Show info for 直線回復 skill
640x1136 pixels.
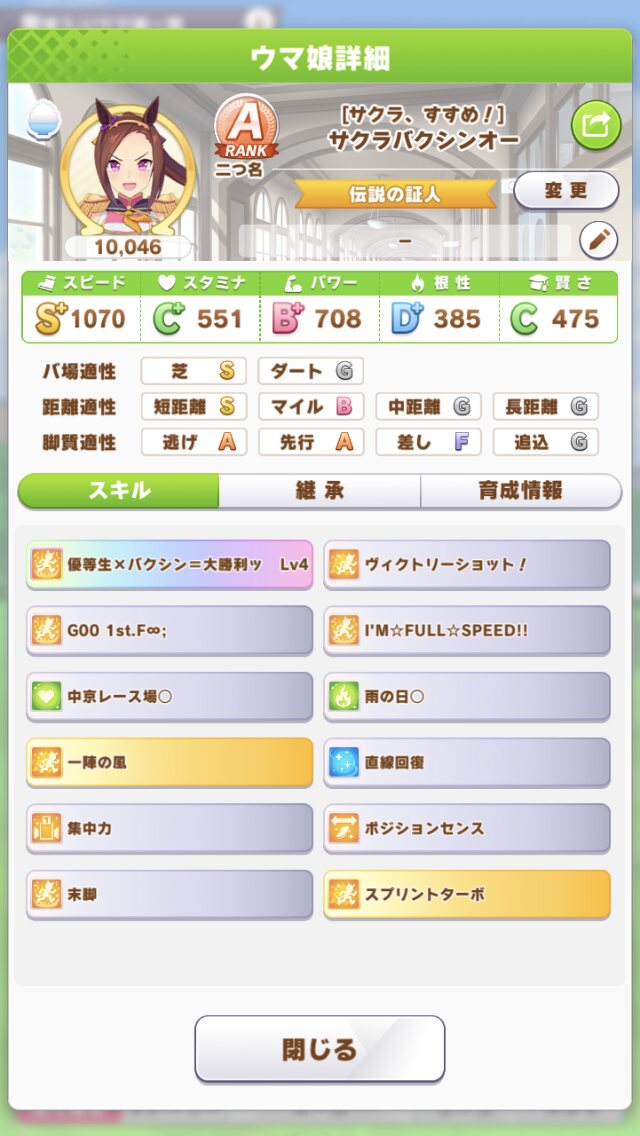coord(466,762)
